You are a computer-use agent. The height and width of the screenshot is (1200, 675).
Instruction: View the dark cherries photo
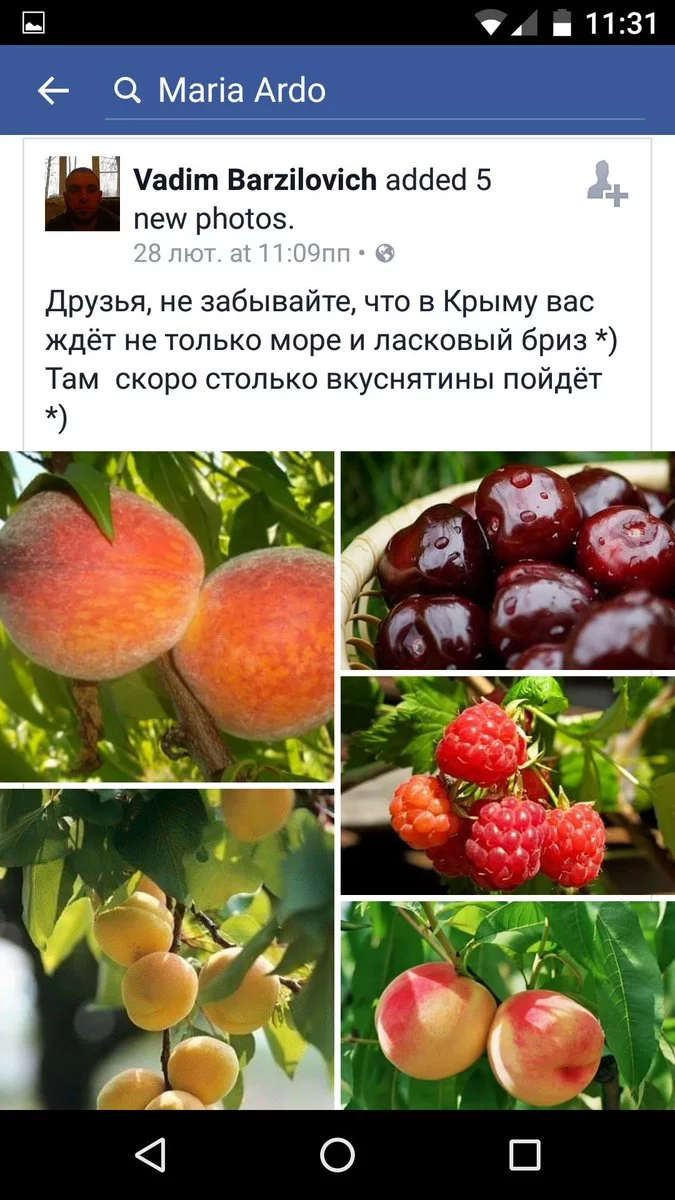pos(508,560)
